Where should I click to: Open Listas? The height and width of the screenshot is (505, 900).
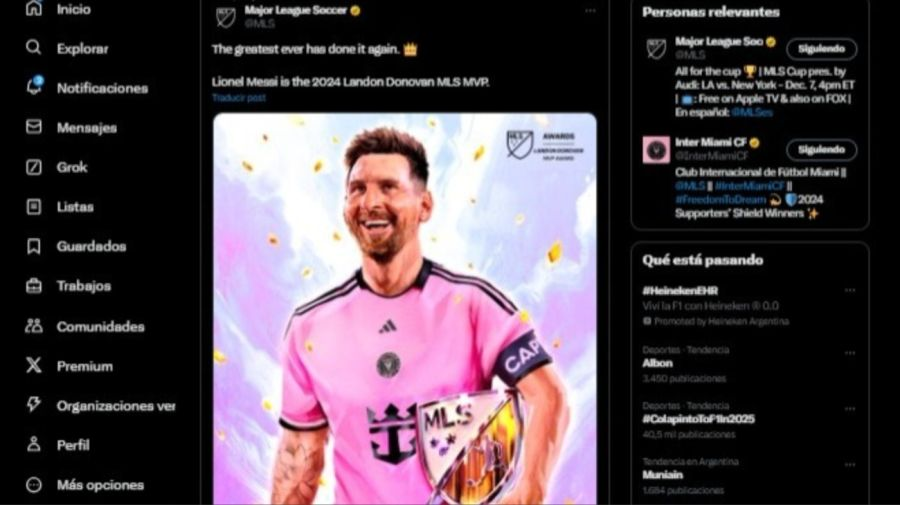tap(74, 207)
